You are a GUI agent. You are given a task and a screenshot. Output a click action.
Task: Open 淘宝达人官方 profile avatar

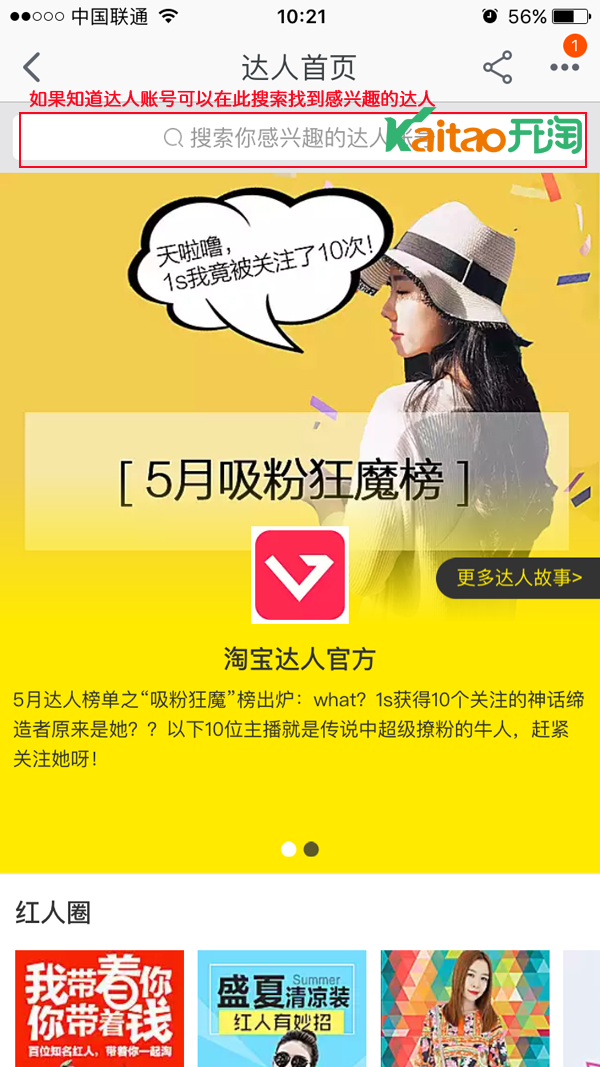click(x=300, y=575)
